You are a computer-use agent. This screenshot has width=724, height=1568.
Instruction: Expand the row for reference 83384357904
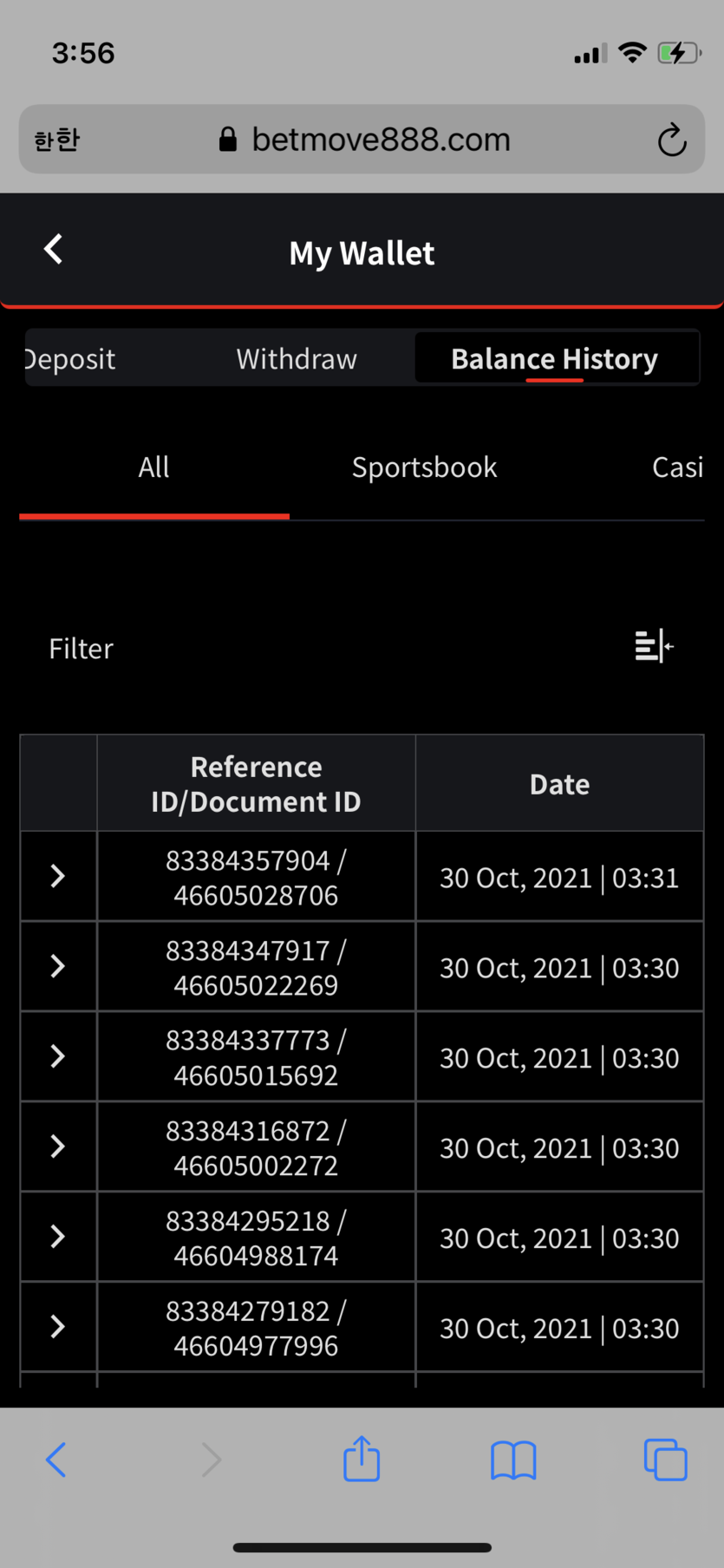point(58,876)
